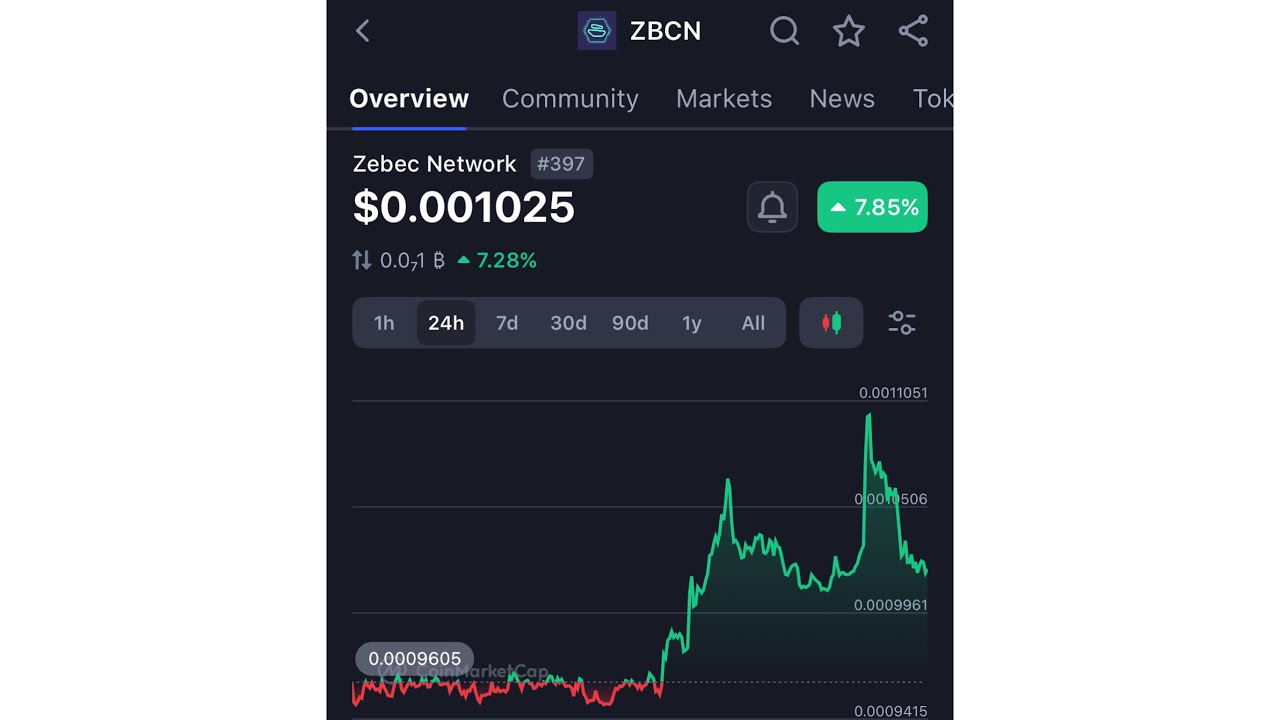Open search from the top bar
This screenshot has height=720, width=1280.
[784, 31]
